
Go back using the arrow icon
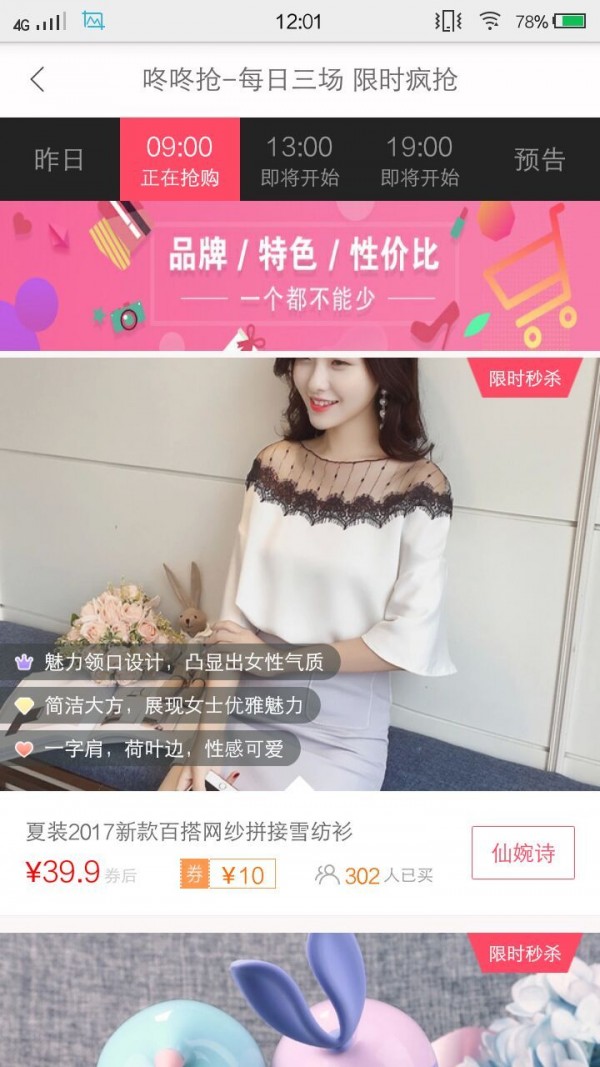[38, 80]
